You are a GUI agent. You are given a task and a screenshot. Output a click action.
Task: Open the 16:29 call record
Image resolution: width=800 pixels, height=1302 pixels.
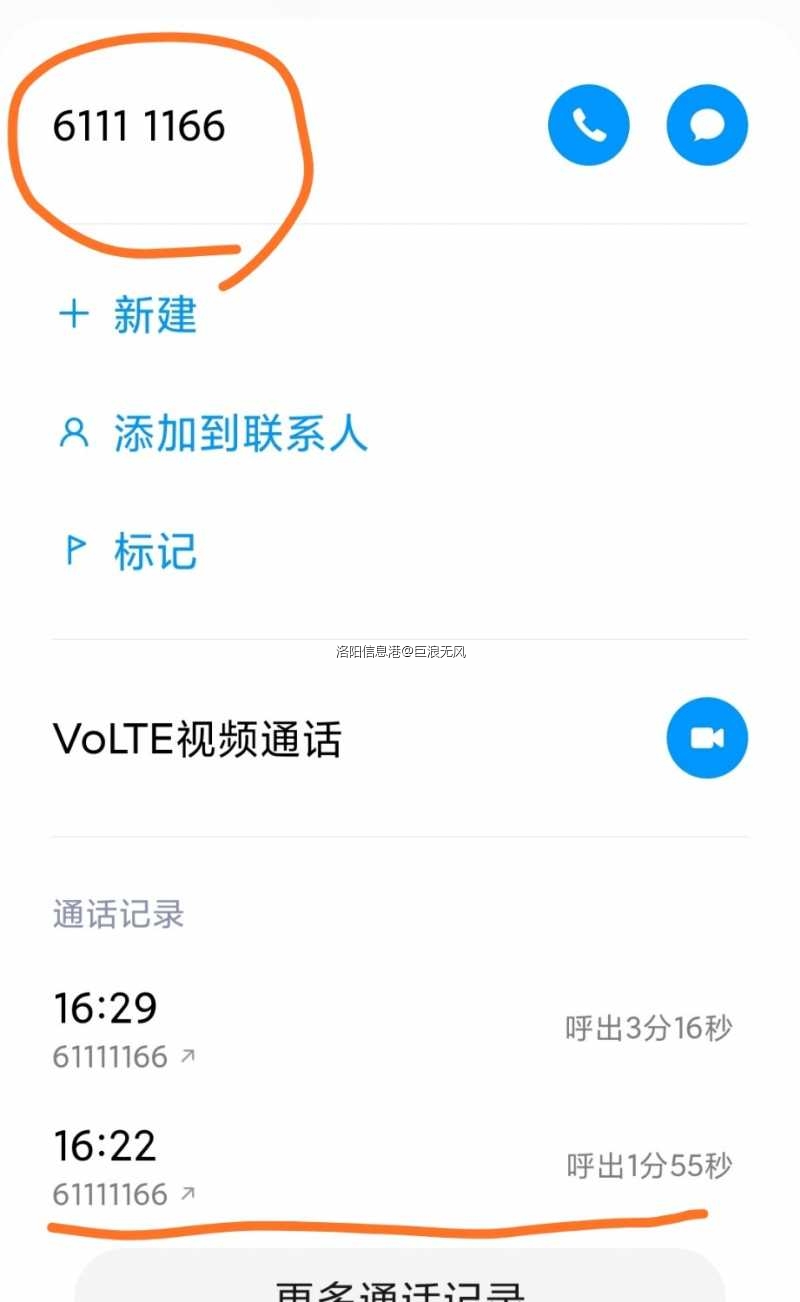click(392, 1028)
